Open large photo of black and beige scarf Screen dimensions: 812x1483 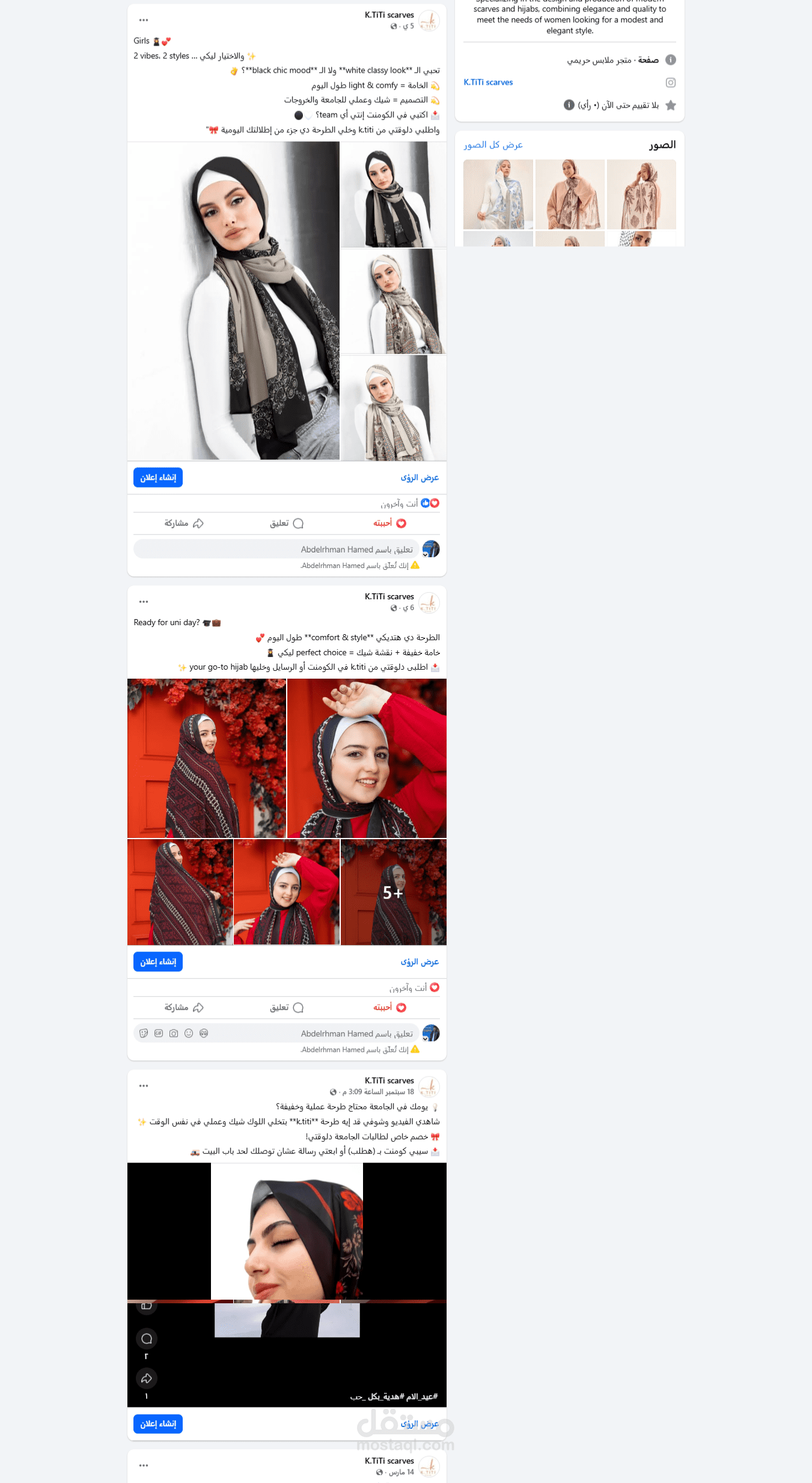[233, 301]
